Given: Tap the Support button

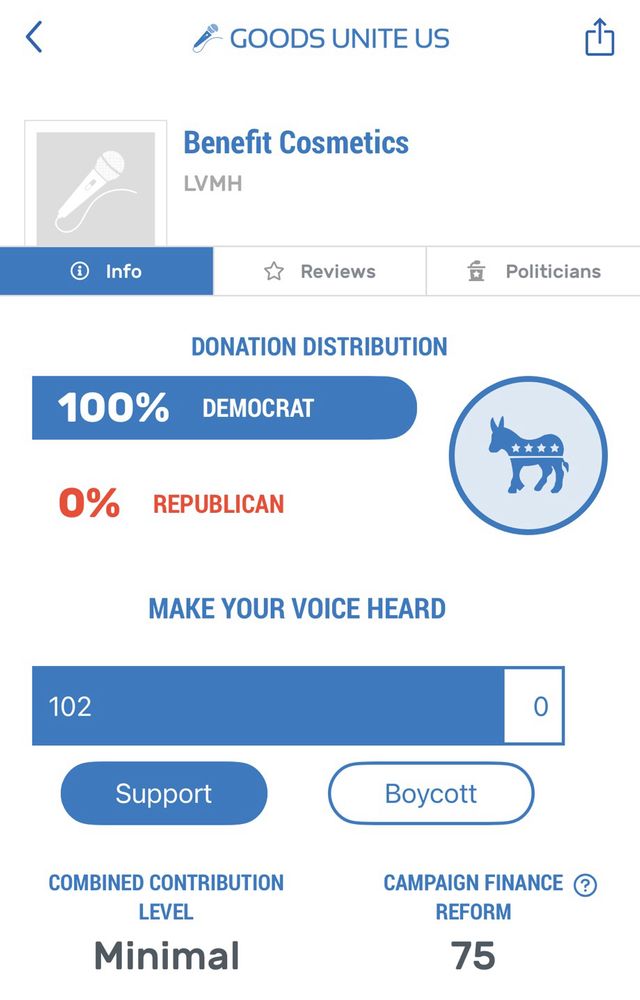Looking at the screenshot, I should [164, 793].
